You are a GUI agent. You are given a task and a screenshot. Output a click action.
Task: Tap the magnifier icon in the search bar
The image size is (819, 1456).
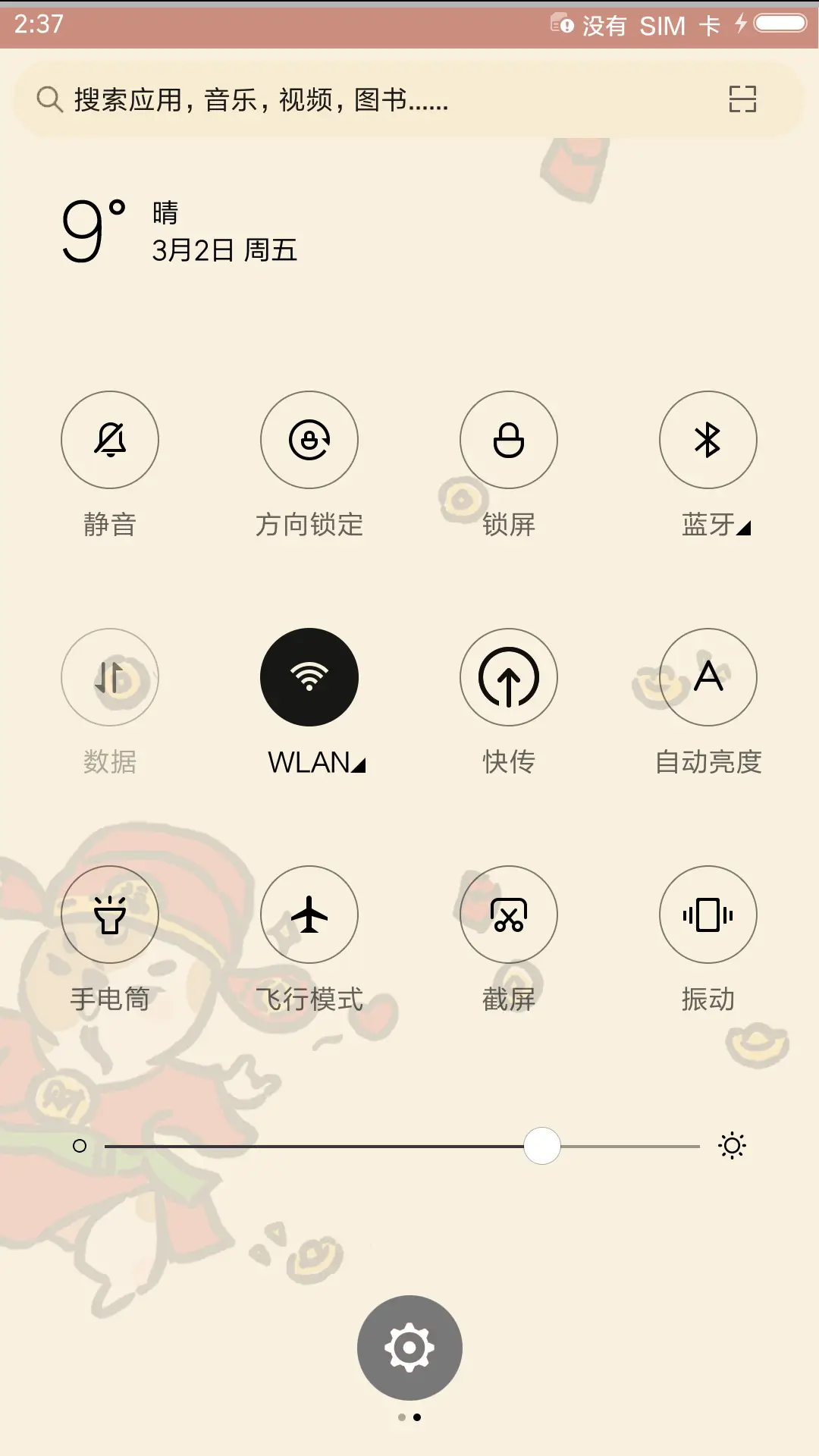click(x=49, y=99)
